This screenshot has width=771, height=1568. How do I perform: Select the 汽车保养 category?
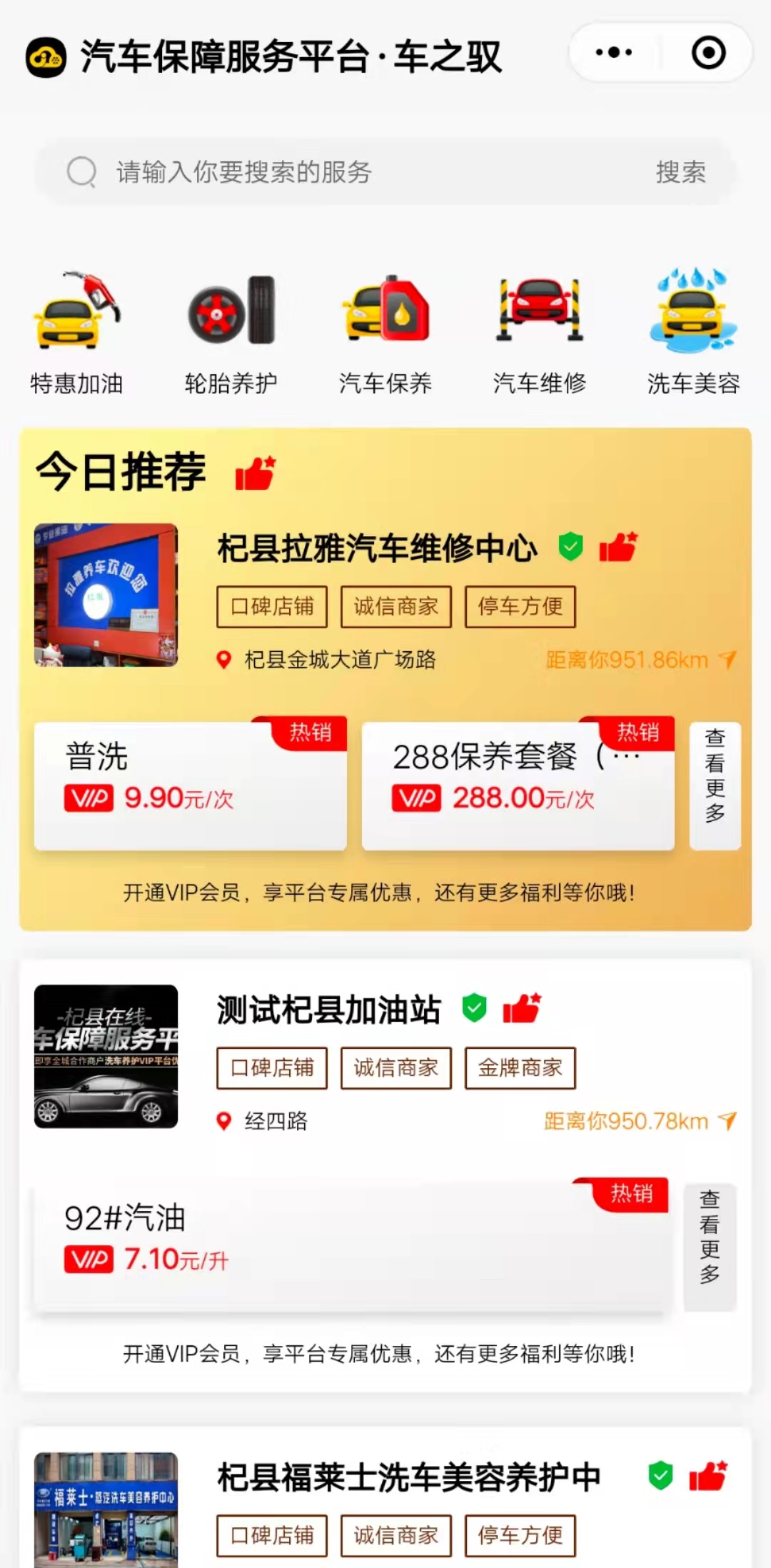385,333
